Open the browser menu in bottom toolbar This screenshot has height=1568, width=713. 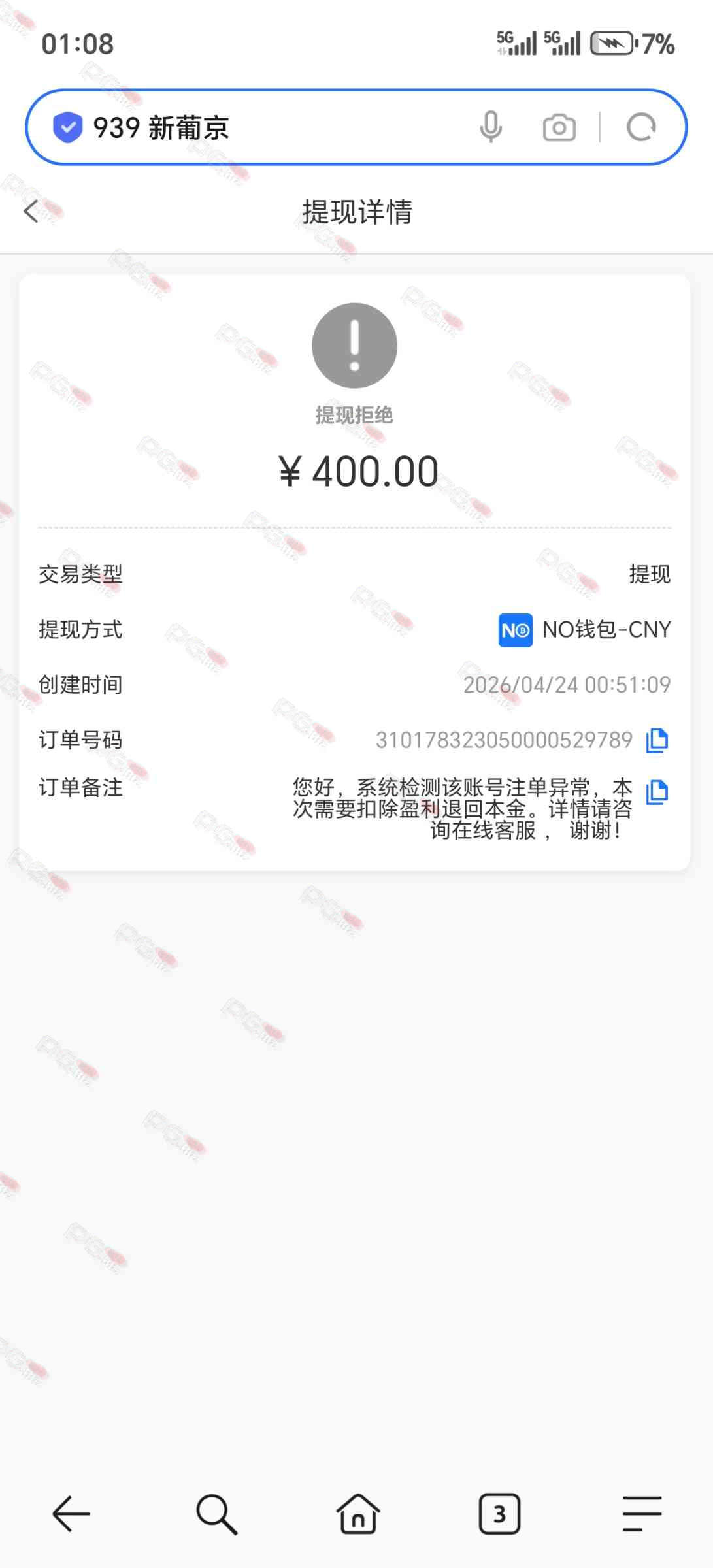click(x=642, y=1514)
